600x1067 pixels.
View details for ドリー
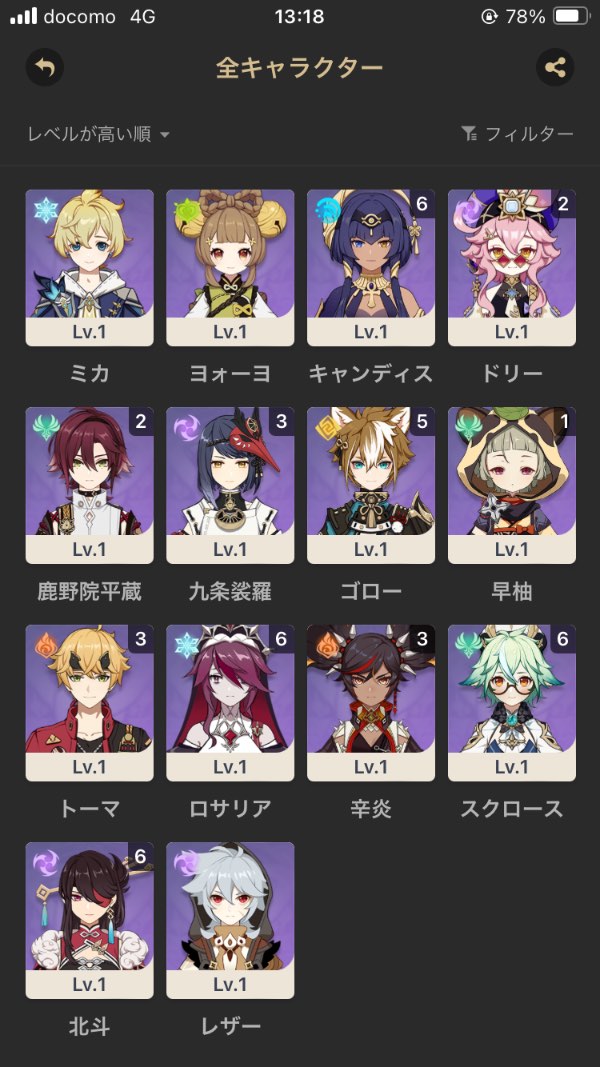(512, 267)
